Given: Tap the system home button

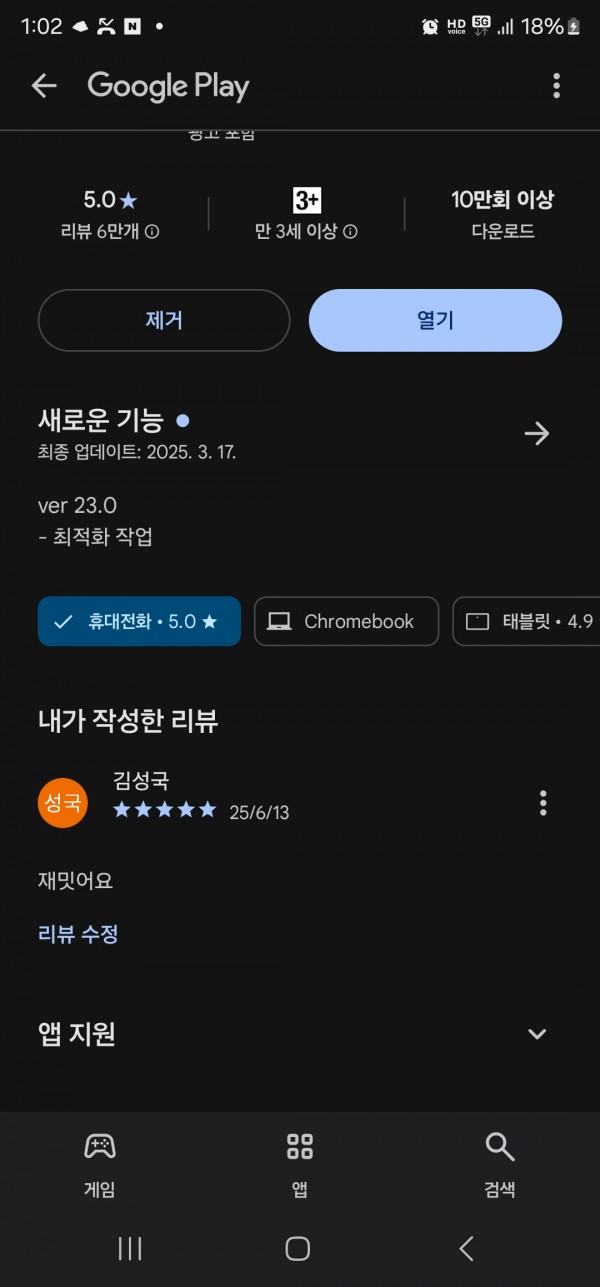Looking at the screenshot, I should coord(298,1248).
